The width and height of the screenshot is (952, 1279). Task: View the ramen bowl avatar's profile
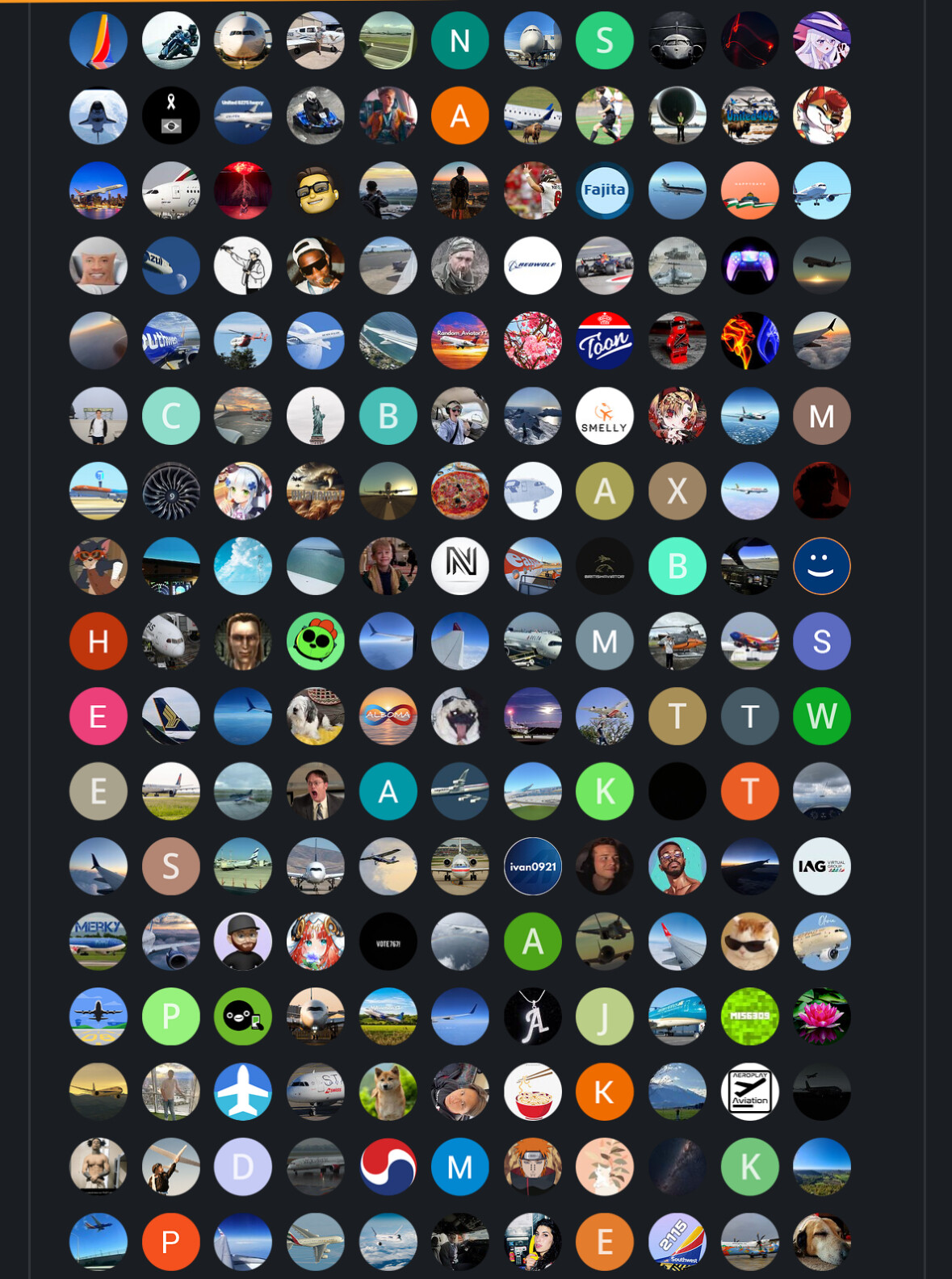click(x=532, y=1092)
